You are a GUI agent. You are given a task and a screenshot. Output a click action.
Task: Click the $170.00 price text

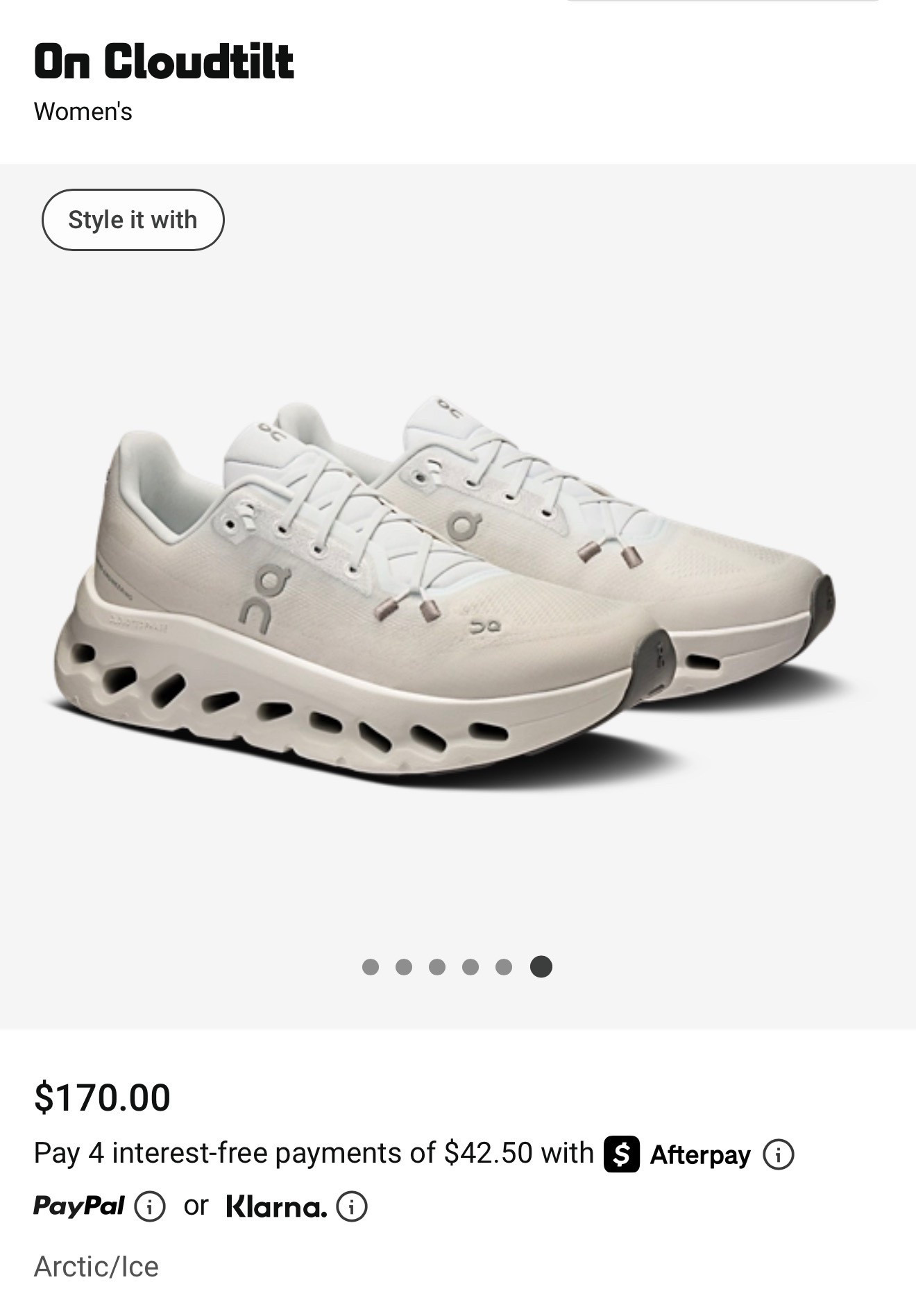coord(103,1094)
